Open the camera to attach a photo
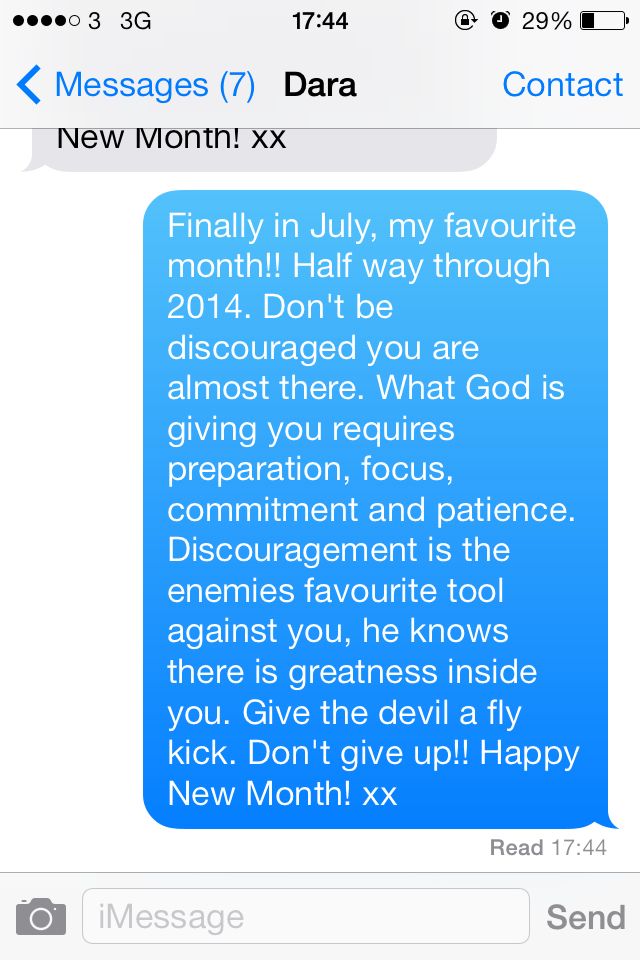The width and height of the screenshot is (640, 960). coord(41,916)
